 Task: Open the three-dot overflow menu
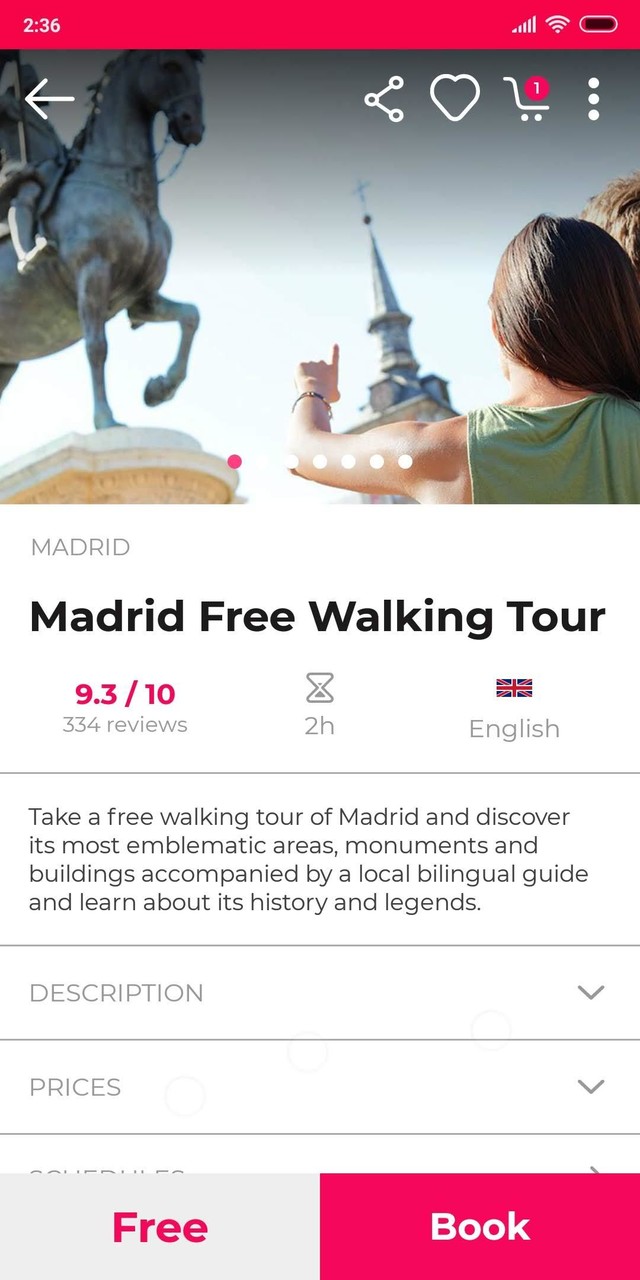pos(593,99)
